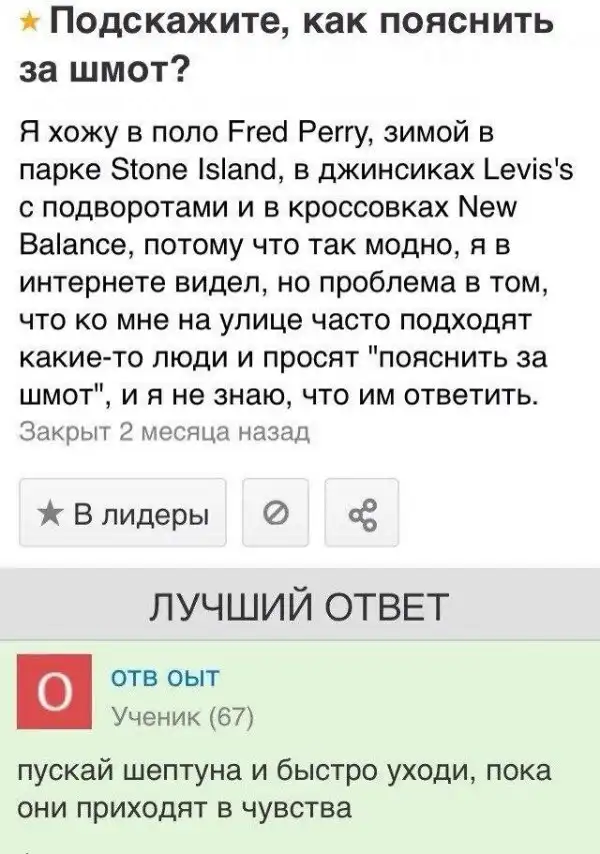Open profile of user ОТВ ОЫТ
Viewport: 600px width, 854px height.
coord(162,676)
